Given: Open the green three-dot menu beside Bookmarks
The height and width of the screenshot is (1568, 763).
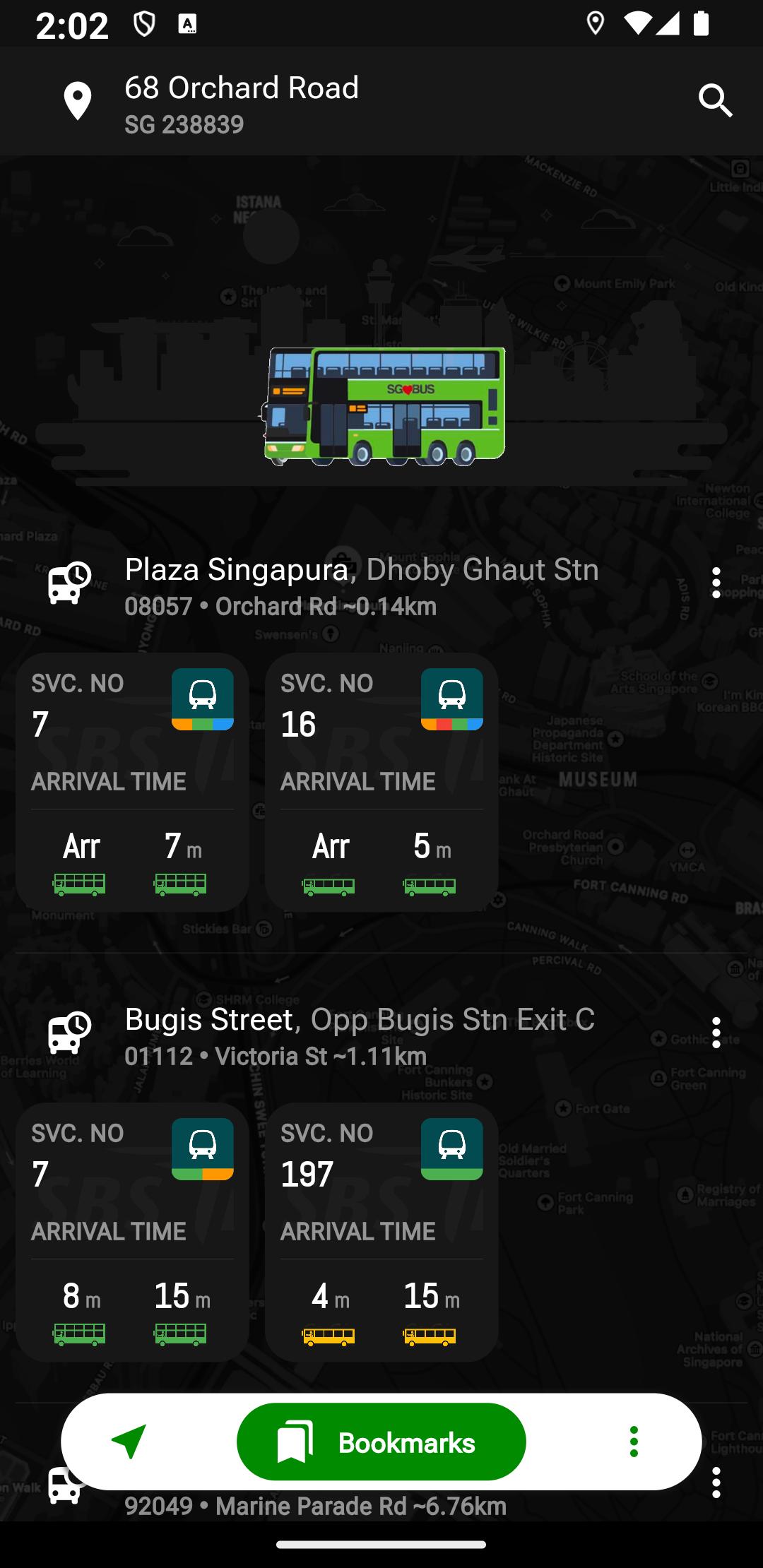Looking at the screenshot, I should [x=634, y=1442].
